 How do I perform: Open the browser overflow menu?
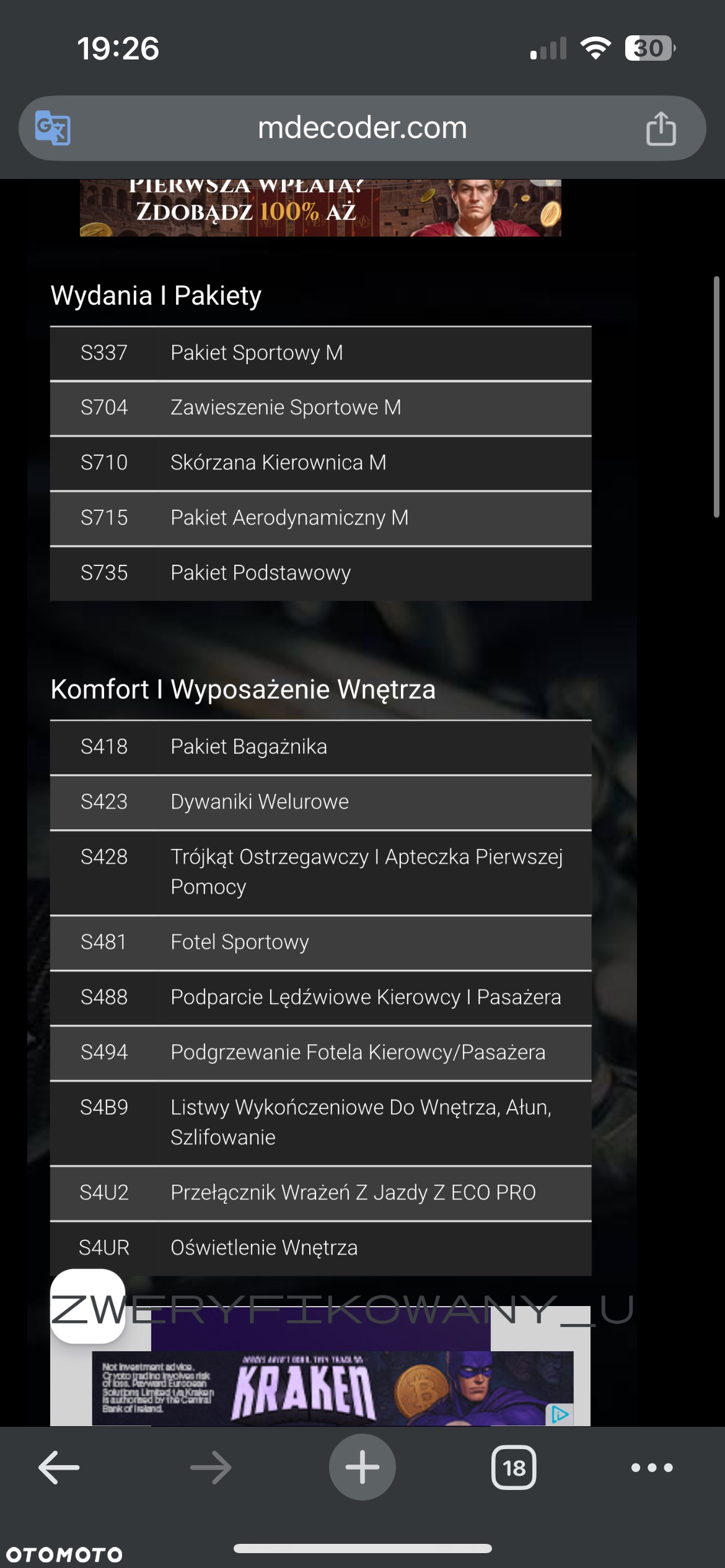click(651, 1467)
